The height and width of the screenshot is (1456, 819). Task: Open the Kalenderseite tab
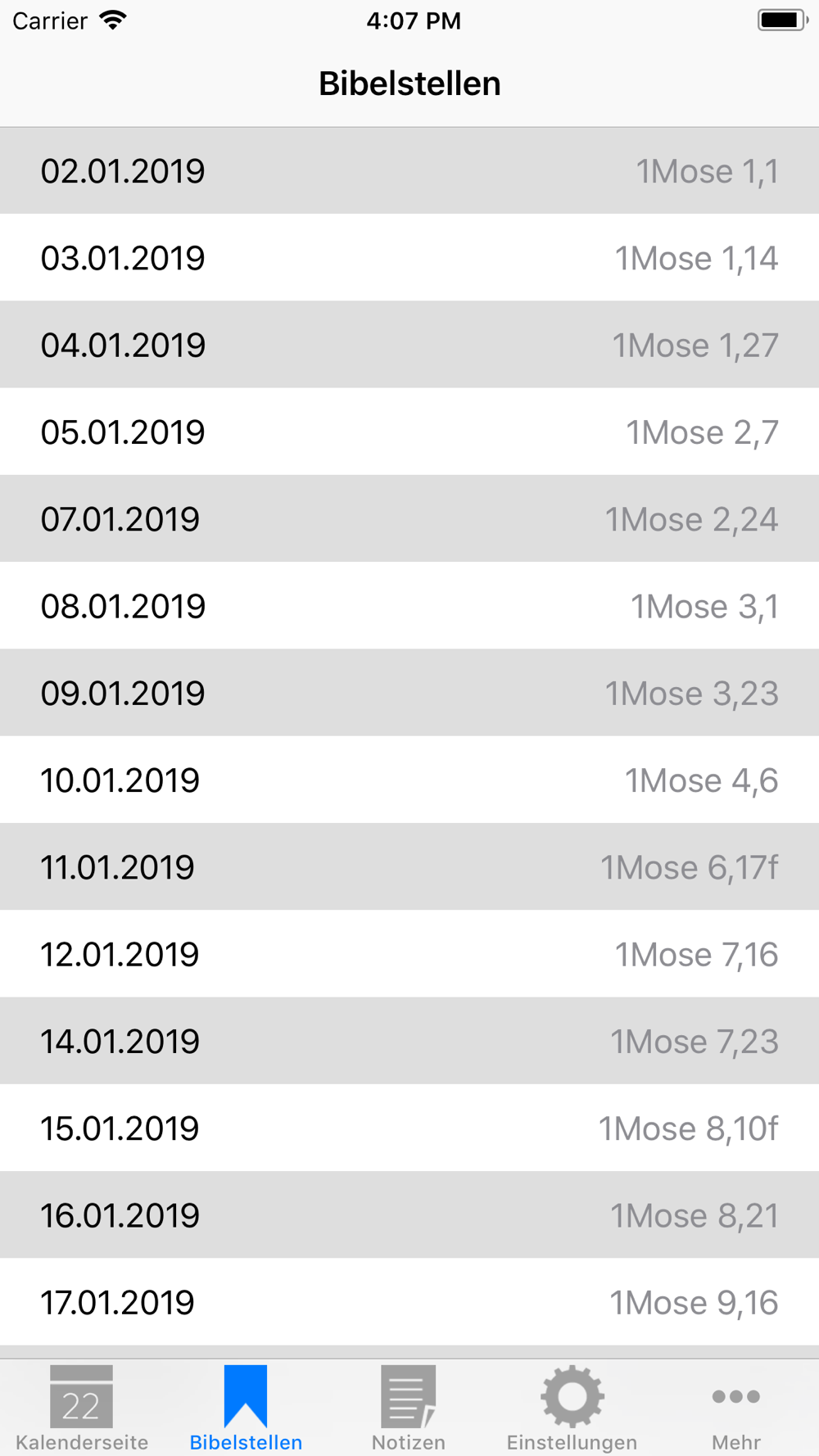[82, 1409]
